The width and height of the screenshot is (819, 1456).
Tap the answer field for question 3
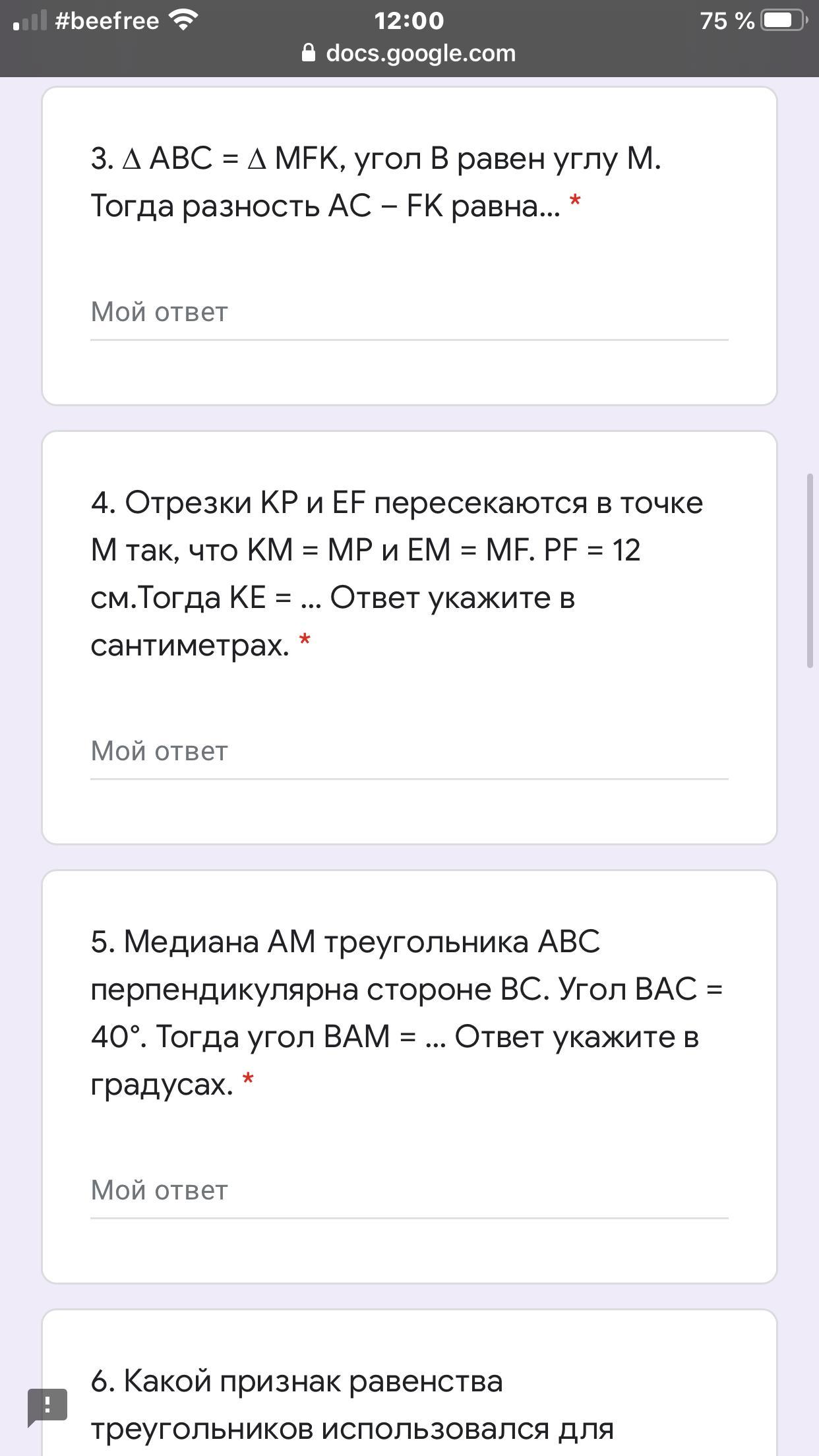coord(409,313)
